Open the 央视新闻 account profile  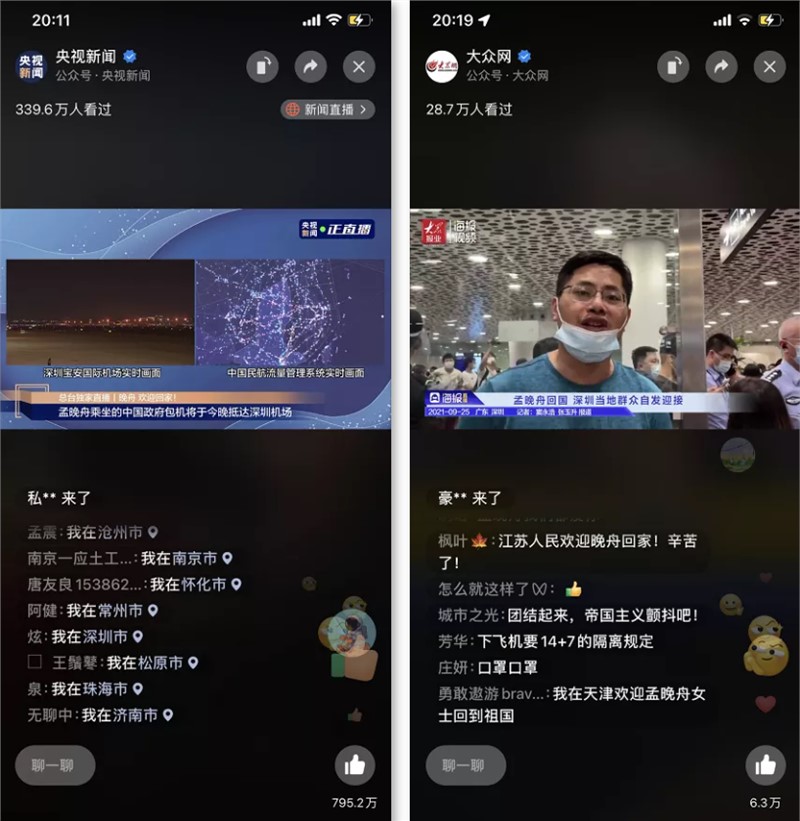pyautogui.click(x=31, y=66)
